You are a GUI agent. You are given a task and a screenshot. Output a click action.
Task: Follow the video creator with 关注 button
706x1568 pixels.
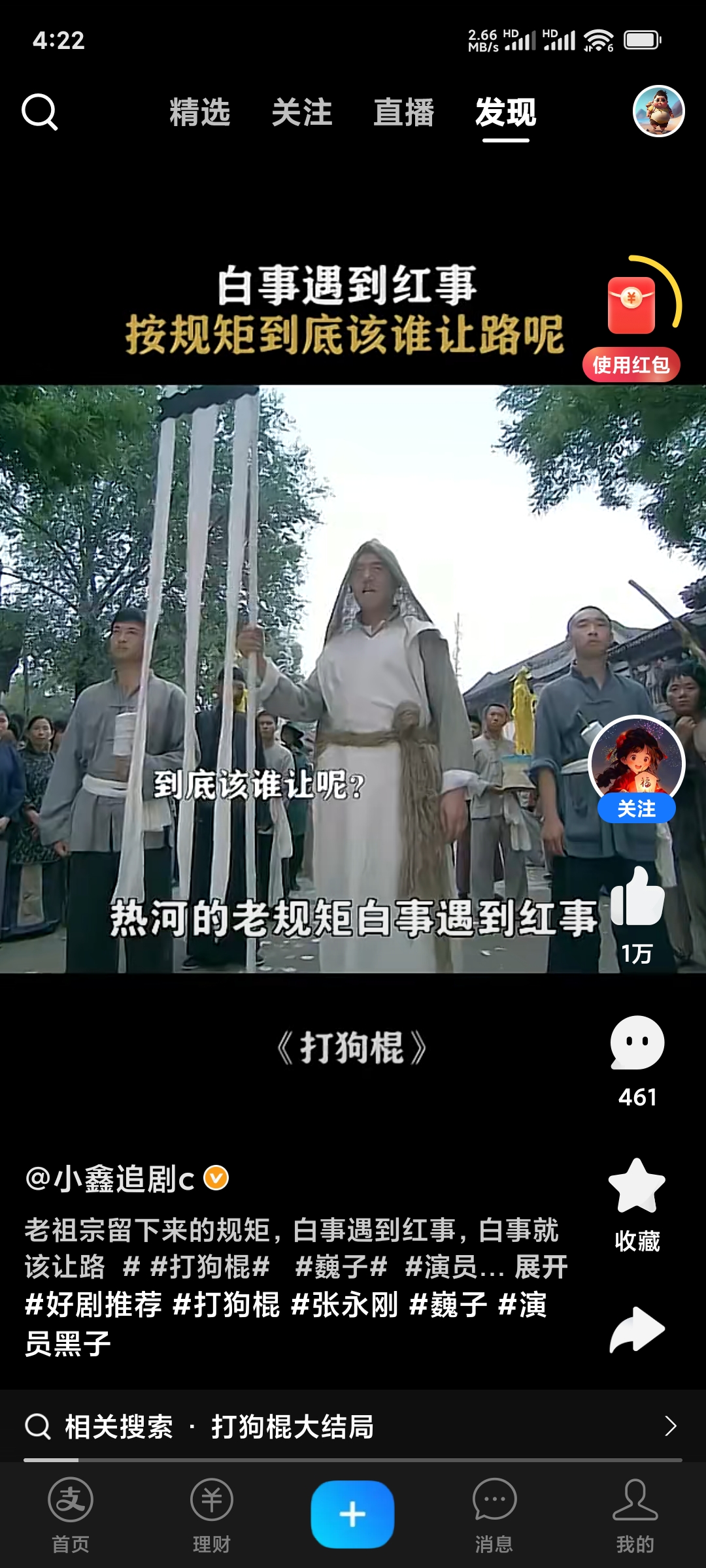pyautogui.click(x=637, y=809)
